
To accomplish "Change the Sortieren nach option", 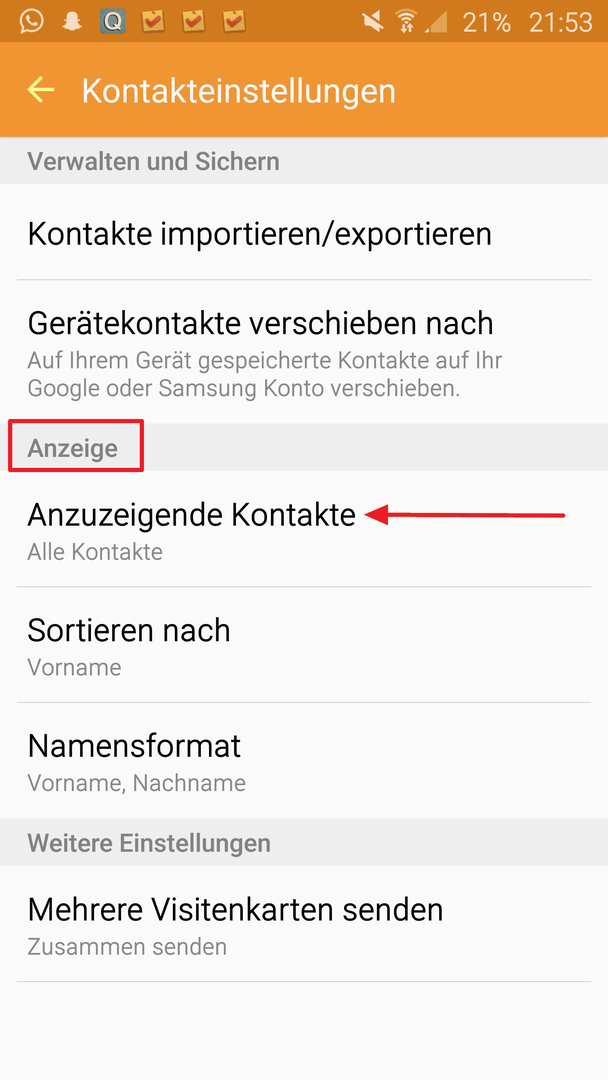I will [130, 645].
